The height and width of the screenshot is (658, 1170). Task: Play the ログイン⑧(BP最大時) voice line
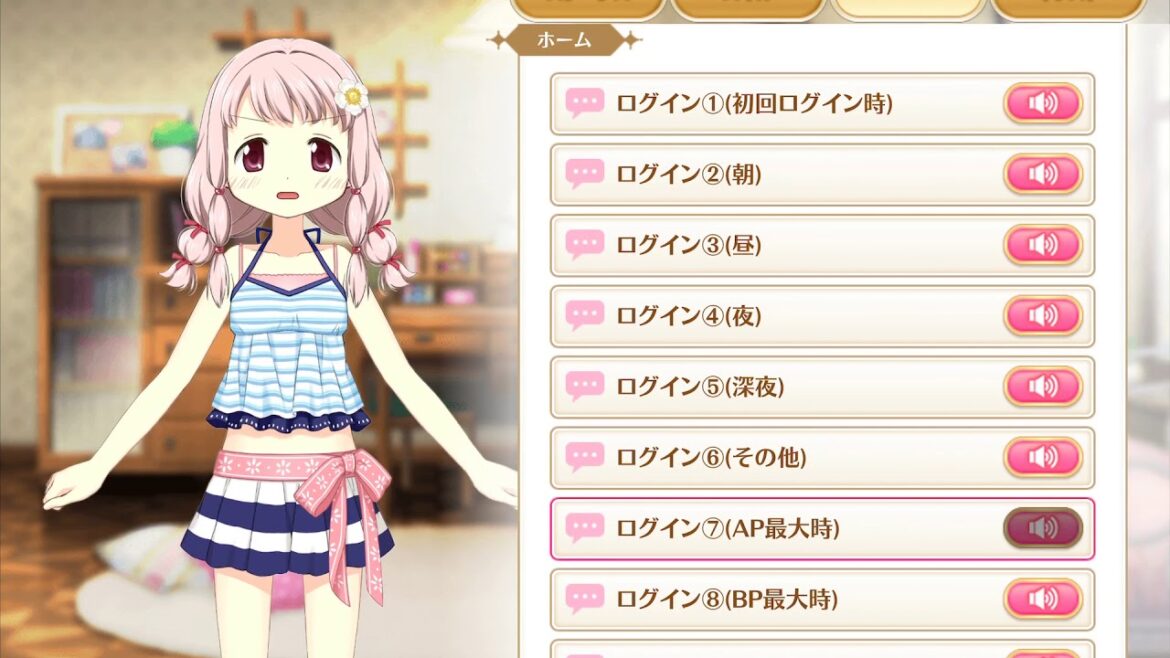[x=1042, y=599]
